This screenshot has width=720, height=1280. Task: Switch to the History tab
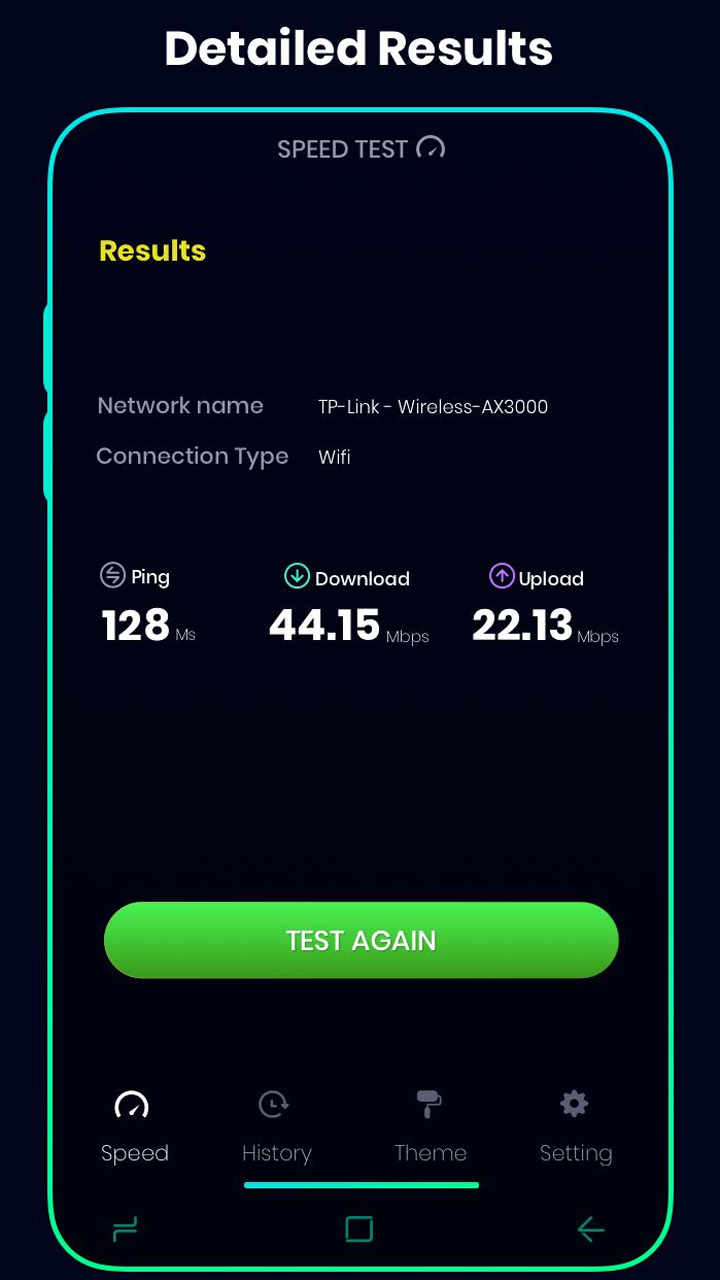coord(276,1152)
